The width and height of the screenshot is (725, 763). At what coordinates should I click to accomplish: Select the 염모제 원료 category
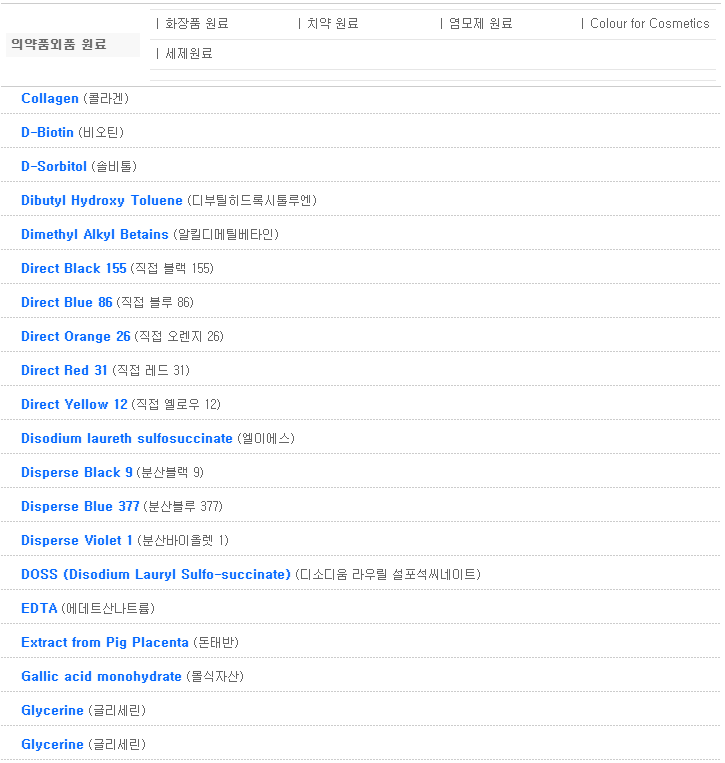click(480, 23)
